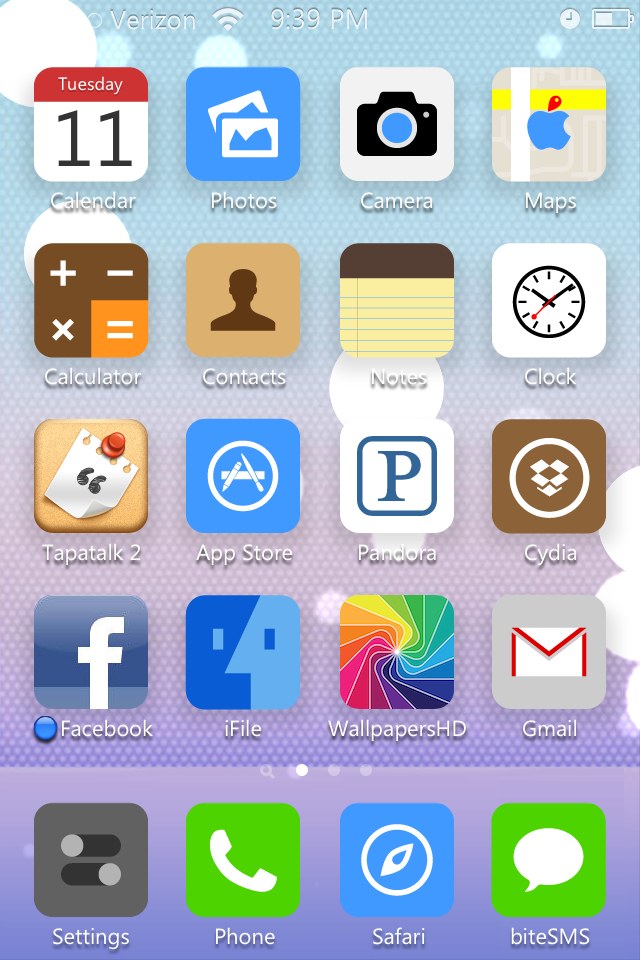Open the Notes app
Viewport: 640px width, 960px height.
click(x=396, y=300)
